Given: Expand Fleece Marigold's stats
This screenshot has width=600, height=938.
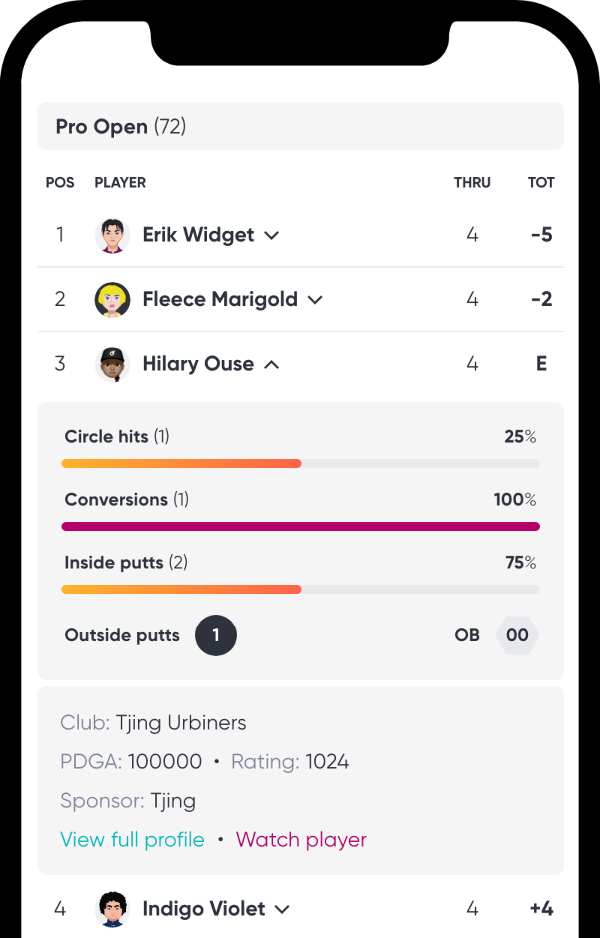Looking at the screenshot, I should 315,300.
